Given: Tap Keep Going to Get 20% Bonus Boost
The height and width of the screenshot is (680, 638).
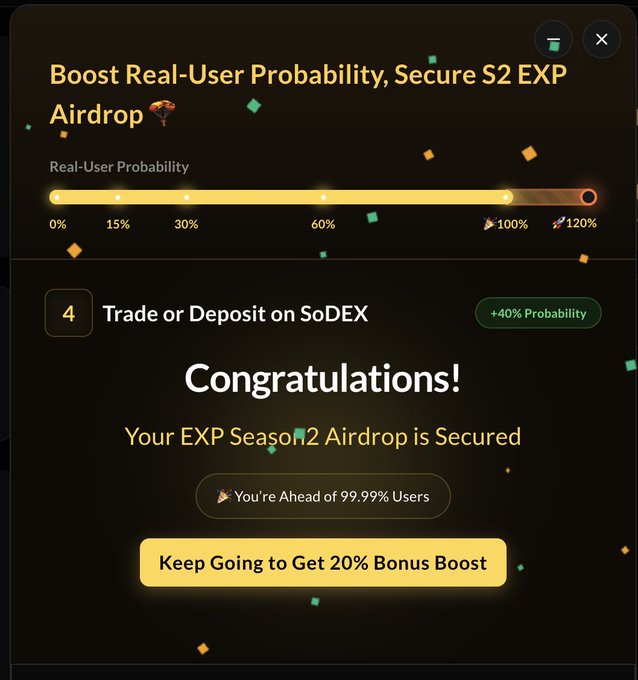Looking at the screenshot, I should [x=323, y=562].
